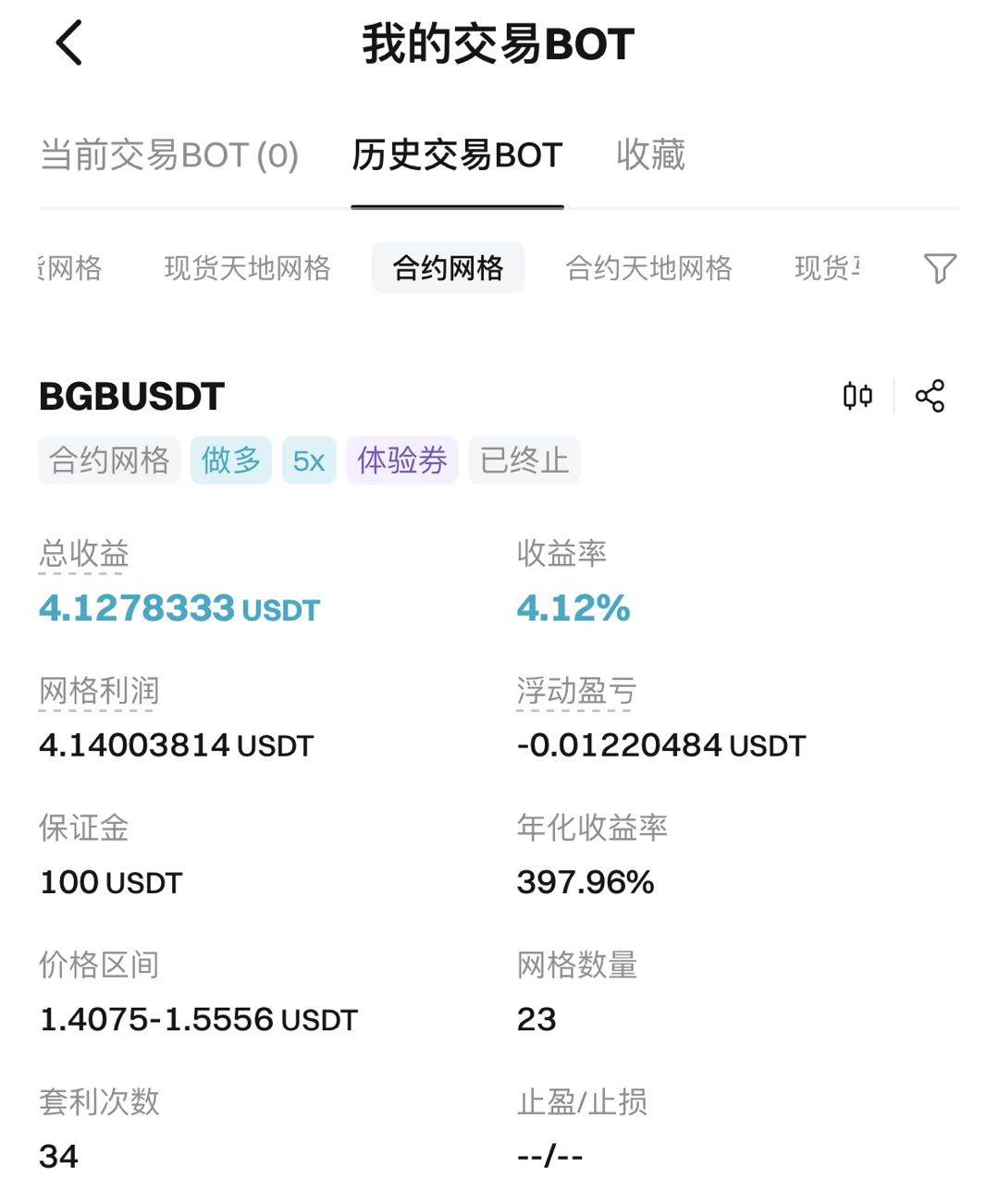Show 总收益 explanation
The image size is (999, 1204).
pyautogui.click(x=83, y=555)
